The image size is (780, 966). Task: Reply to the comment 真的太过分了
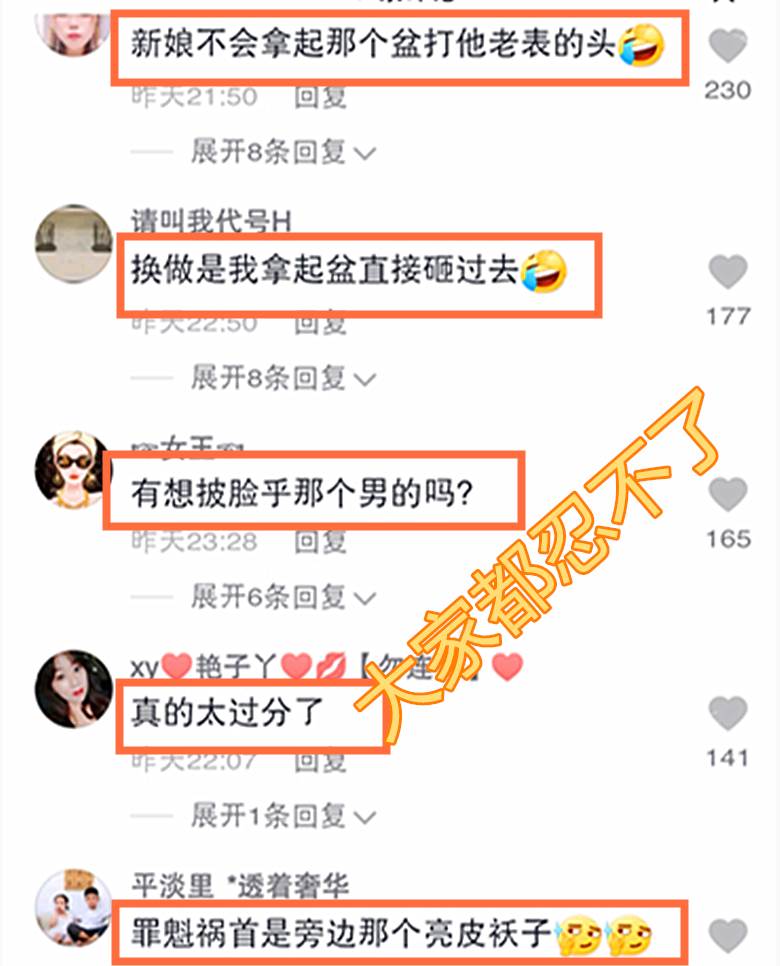pyautogui.click(x=320, y=761)
